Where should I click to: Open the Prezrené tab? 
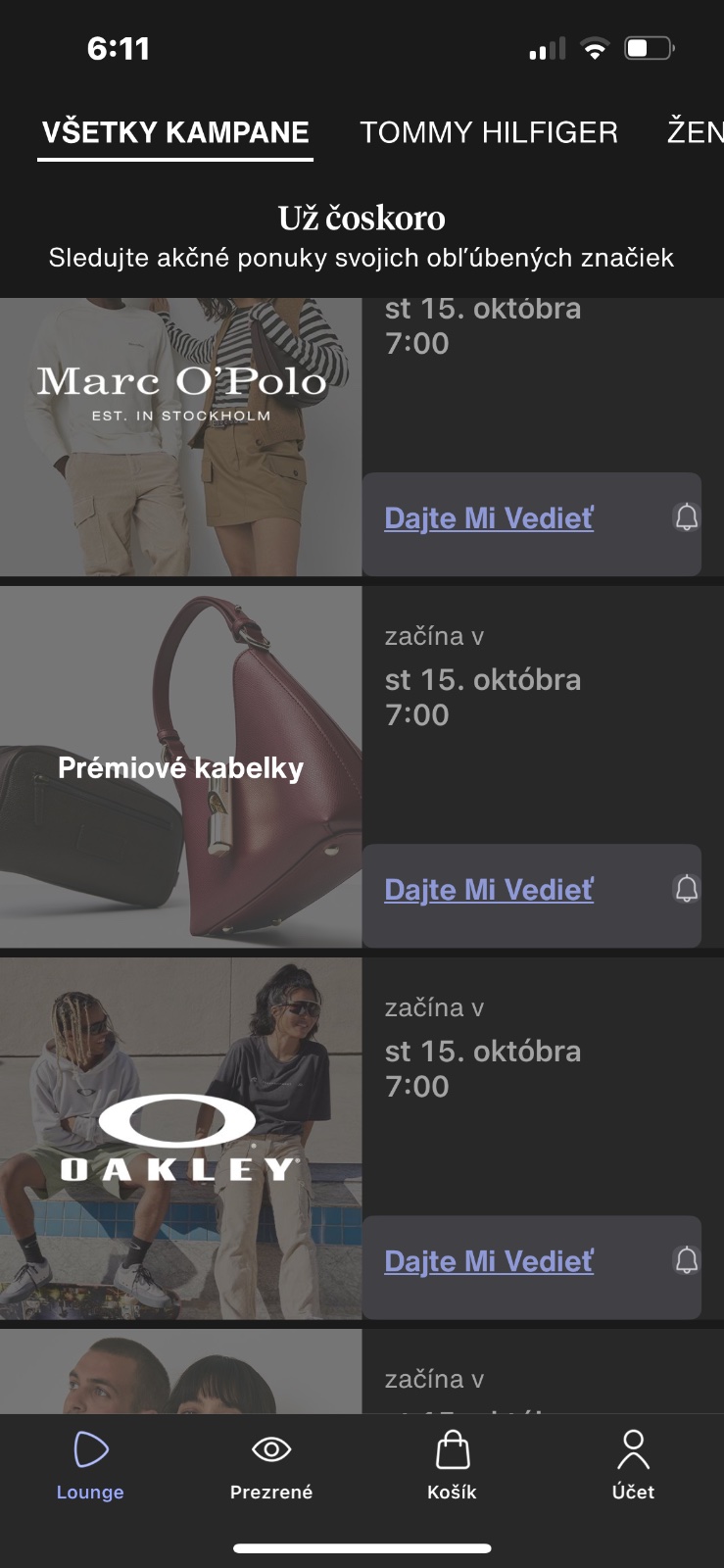tap(271, 1465)
